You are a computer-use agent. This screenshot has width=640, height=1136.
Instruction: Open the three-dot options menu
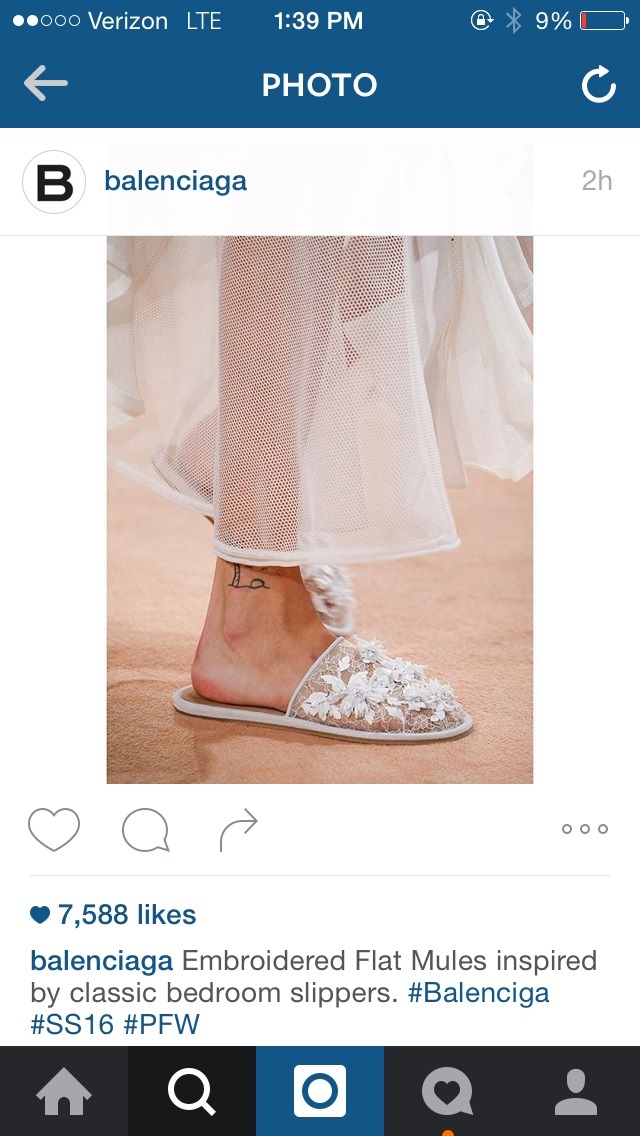585,829
